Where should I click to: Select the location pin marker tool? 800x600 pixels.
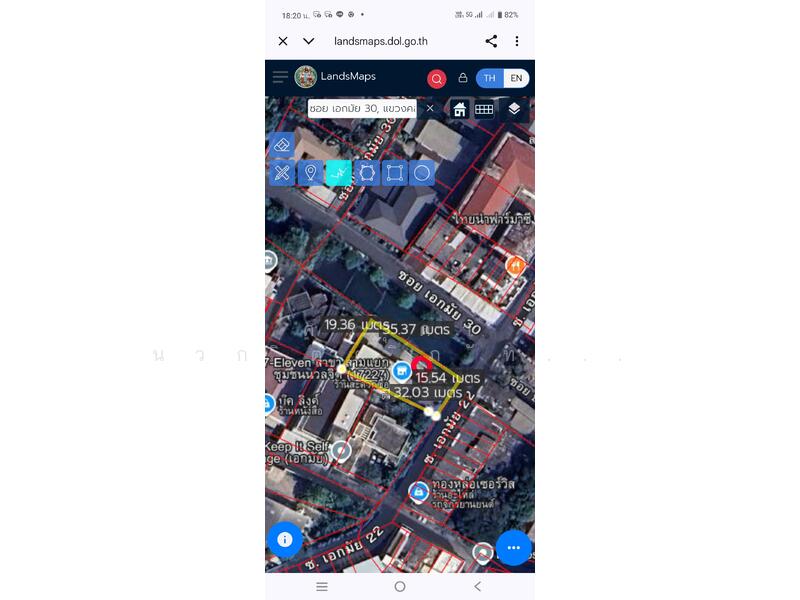(x=310, y=173)
